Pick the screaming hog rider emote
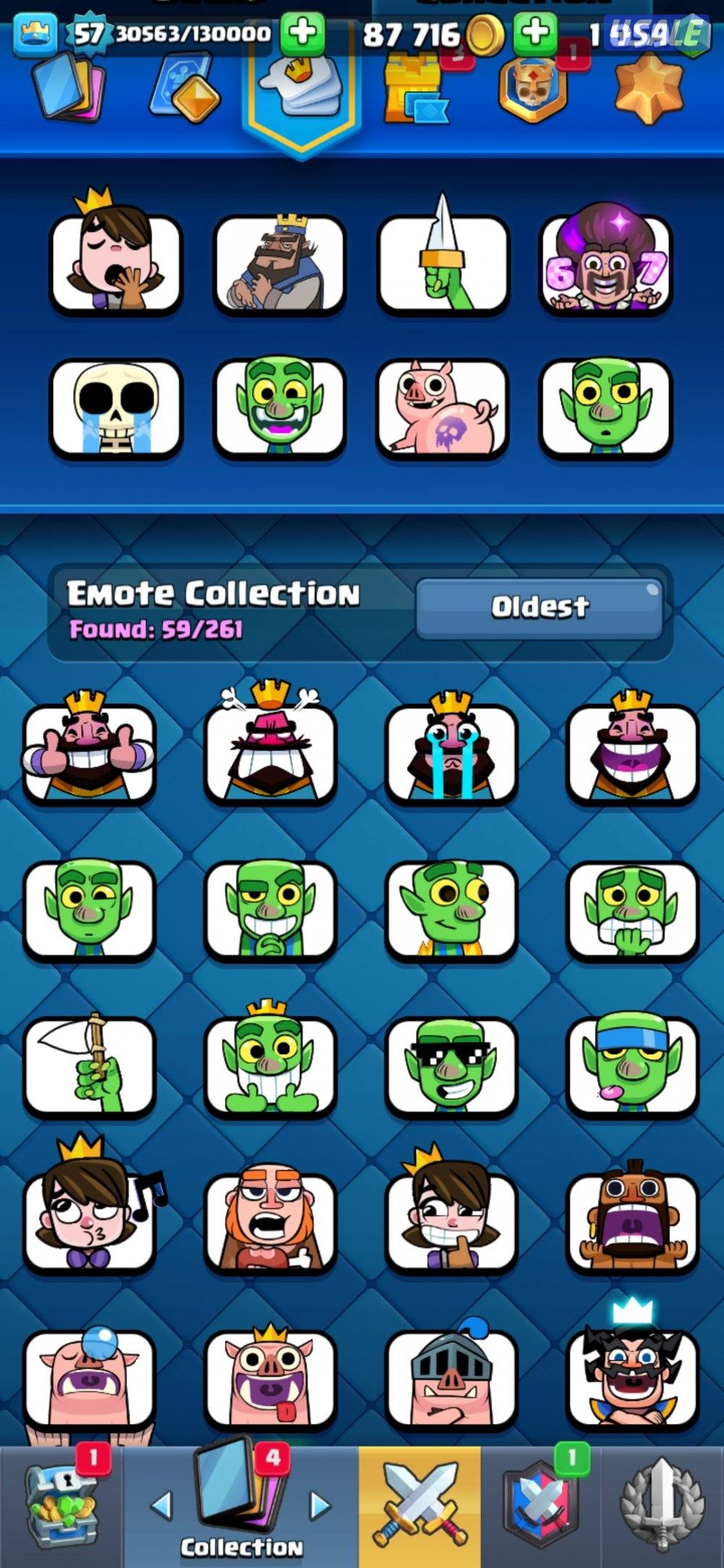This screenshot has width=724, height=1568. point(632,1222)
